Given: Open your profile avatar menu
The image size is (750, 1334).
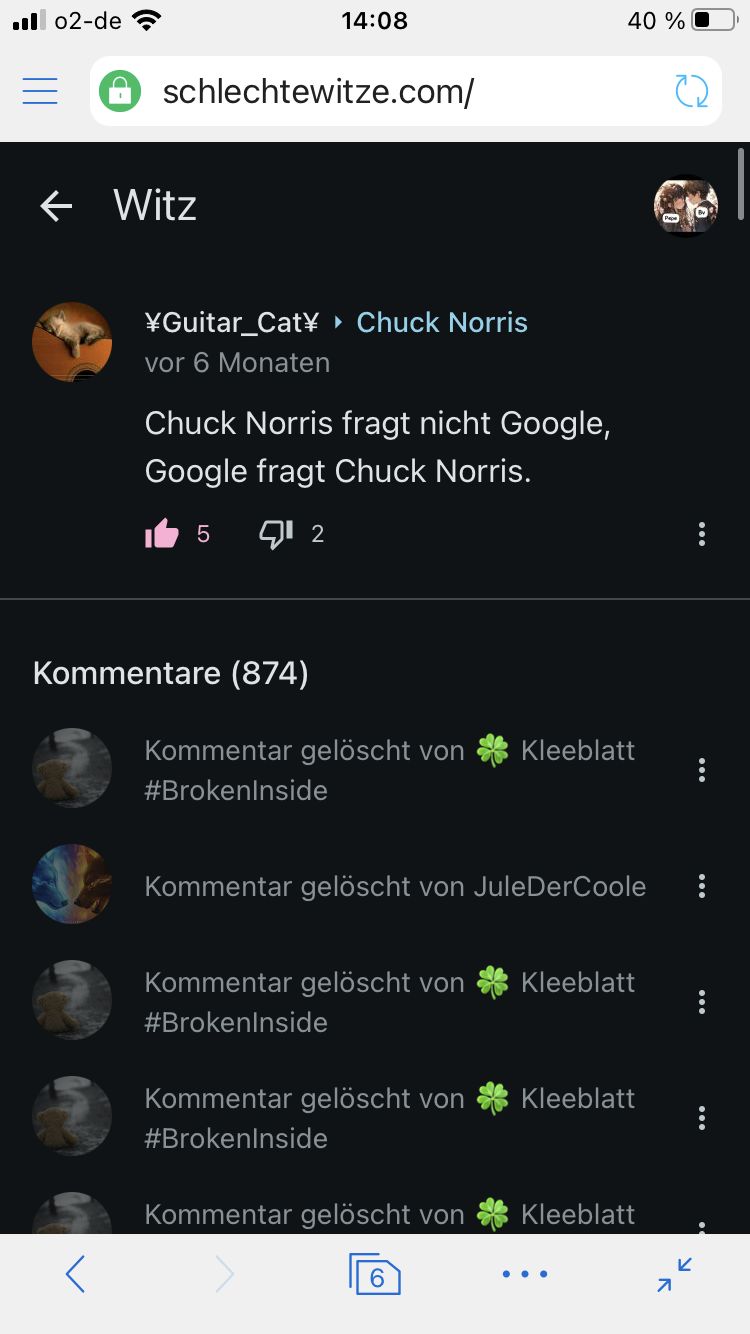Looking at the screenshot, I should point(686,206).
